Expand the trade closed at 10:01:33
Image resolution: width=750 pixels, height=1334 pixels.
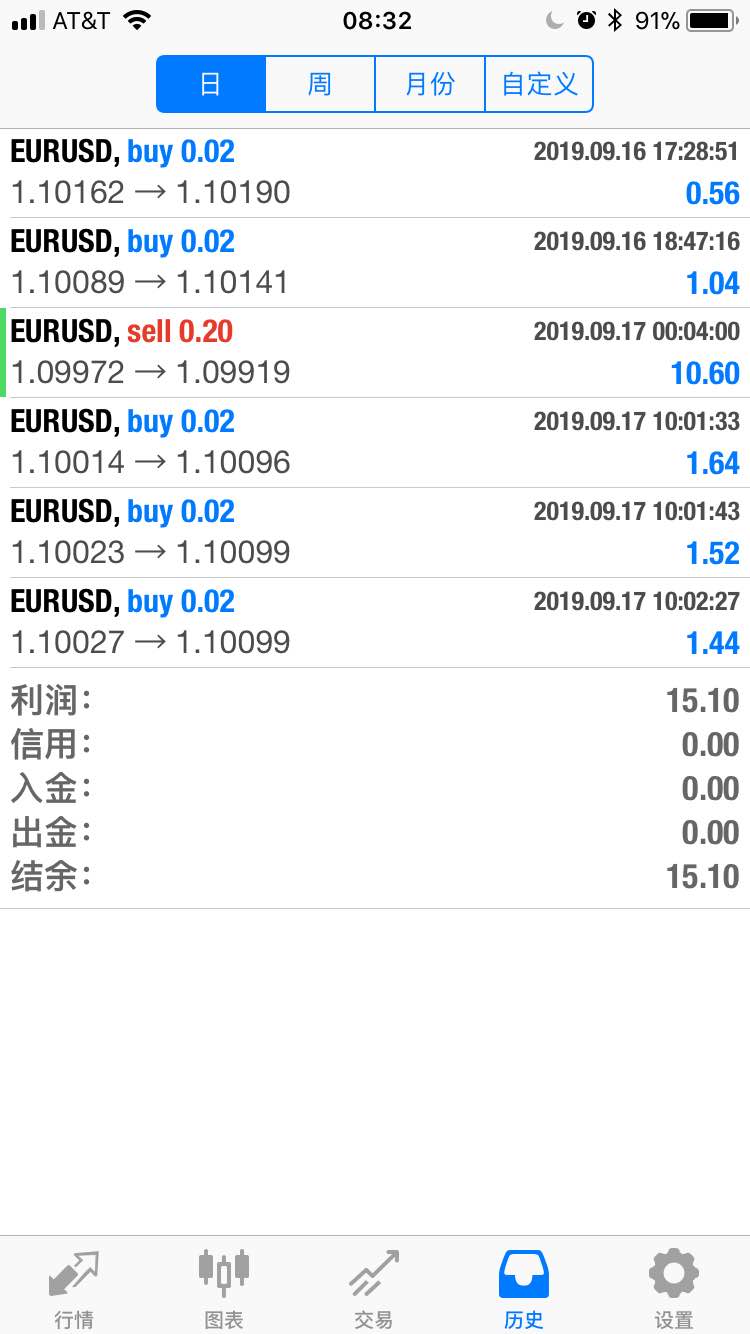point(375,443)
